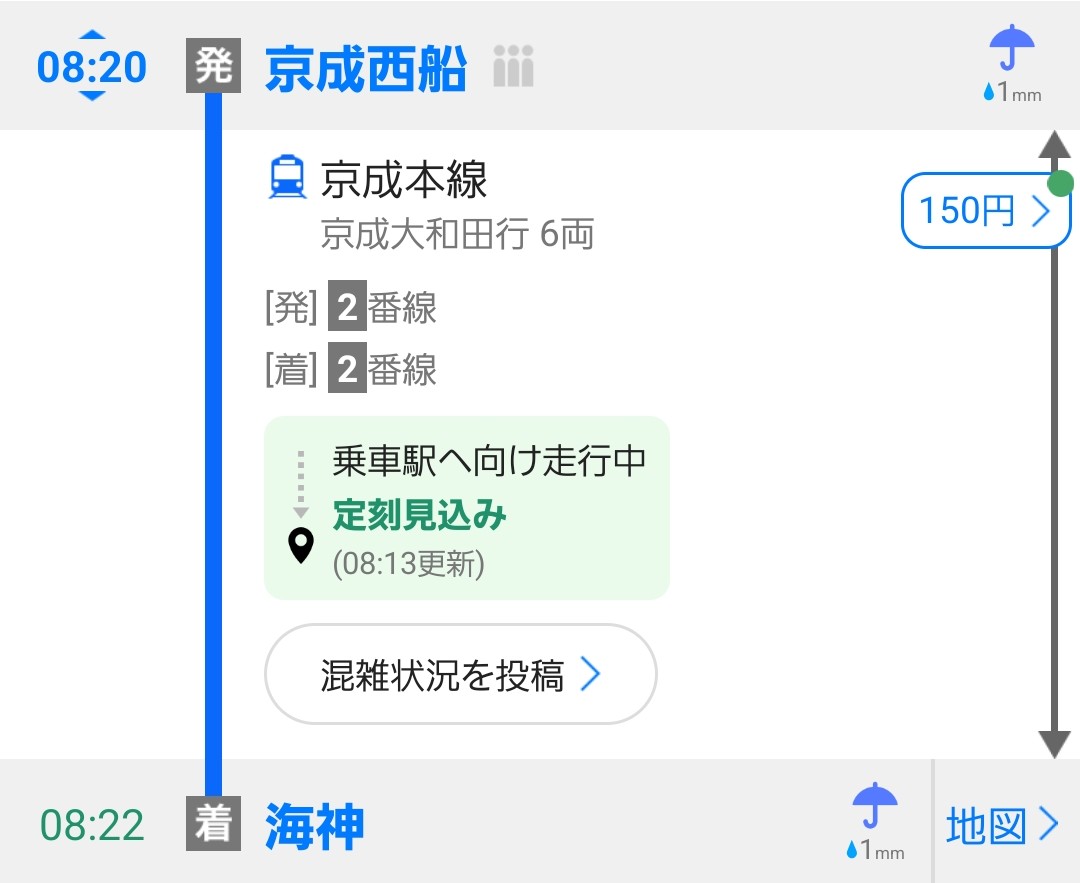Tap the 混雑状況を投稿 button
This screenshot has width=1080, height=883.
pos(460,675)
